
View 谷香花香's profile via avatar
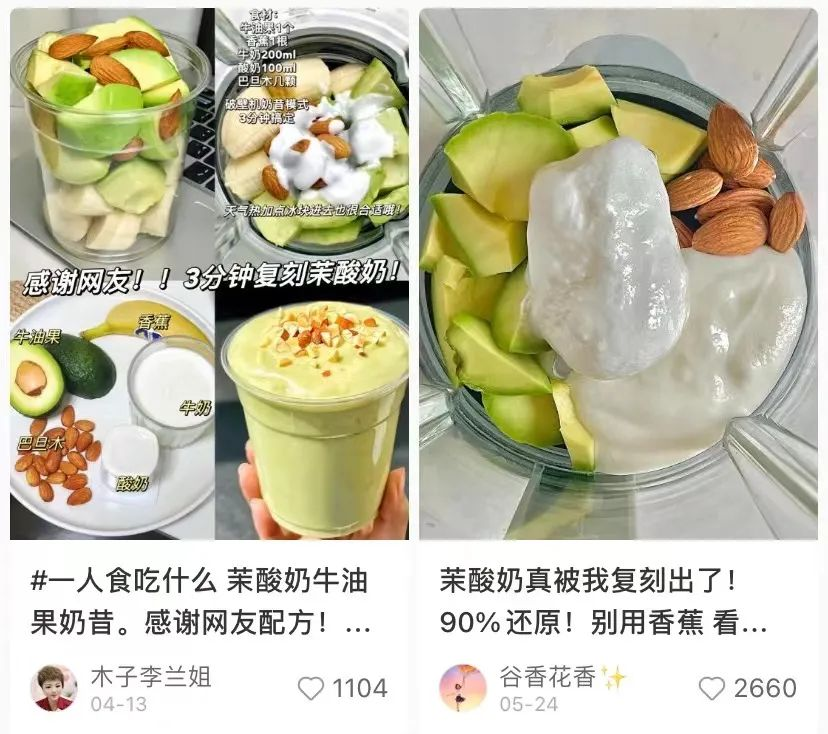(x=463, y=688)
